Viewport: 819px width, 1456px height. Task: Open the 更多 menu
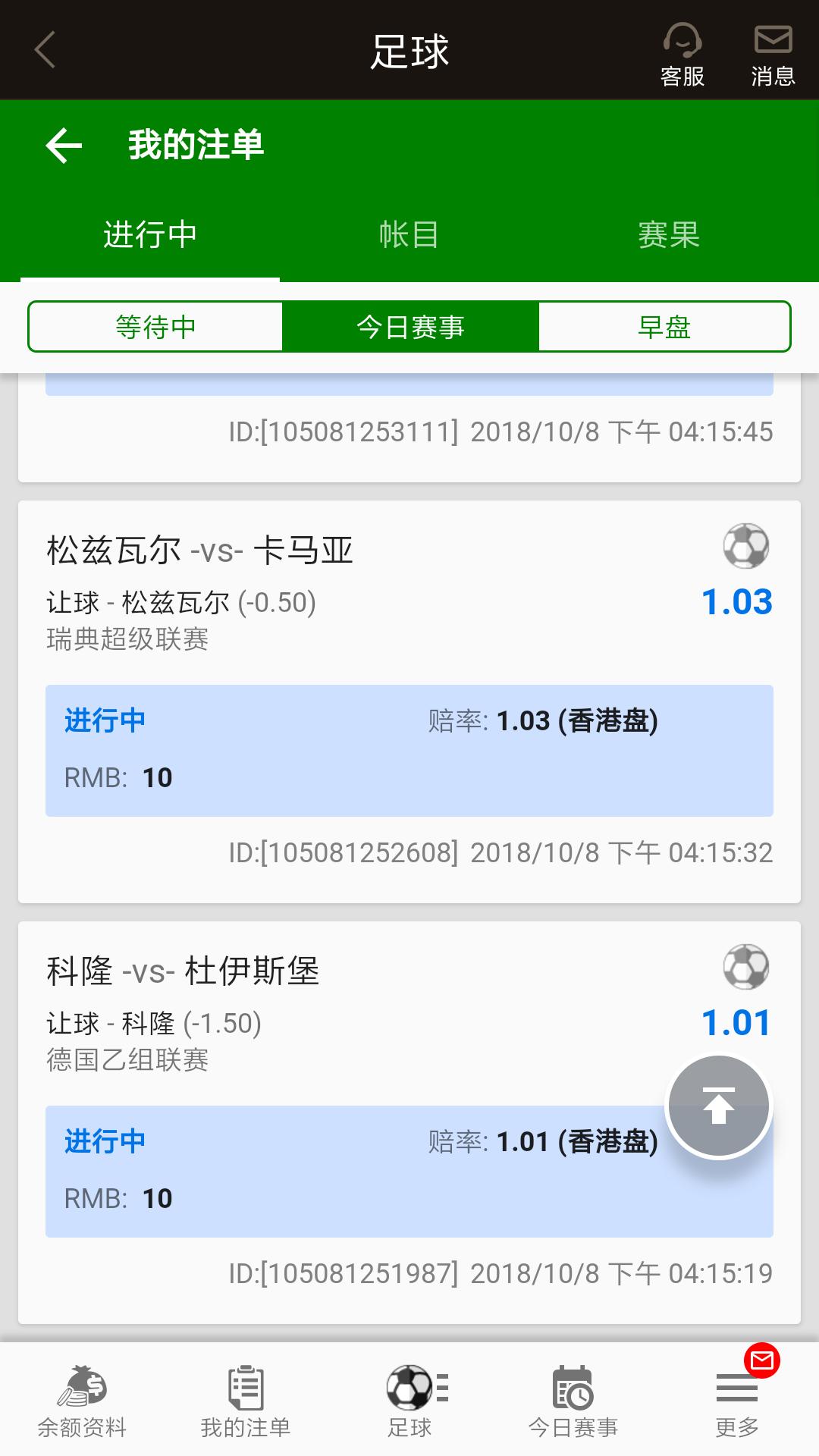click(x=737, y=1401)
